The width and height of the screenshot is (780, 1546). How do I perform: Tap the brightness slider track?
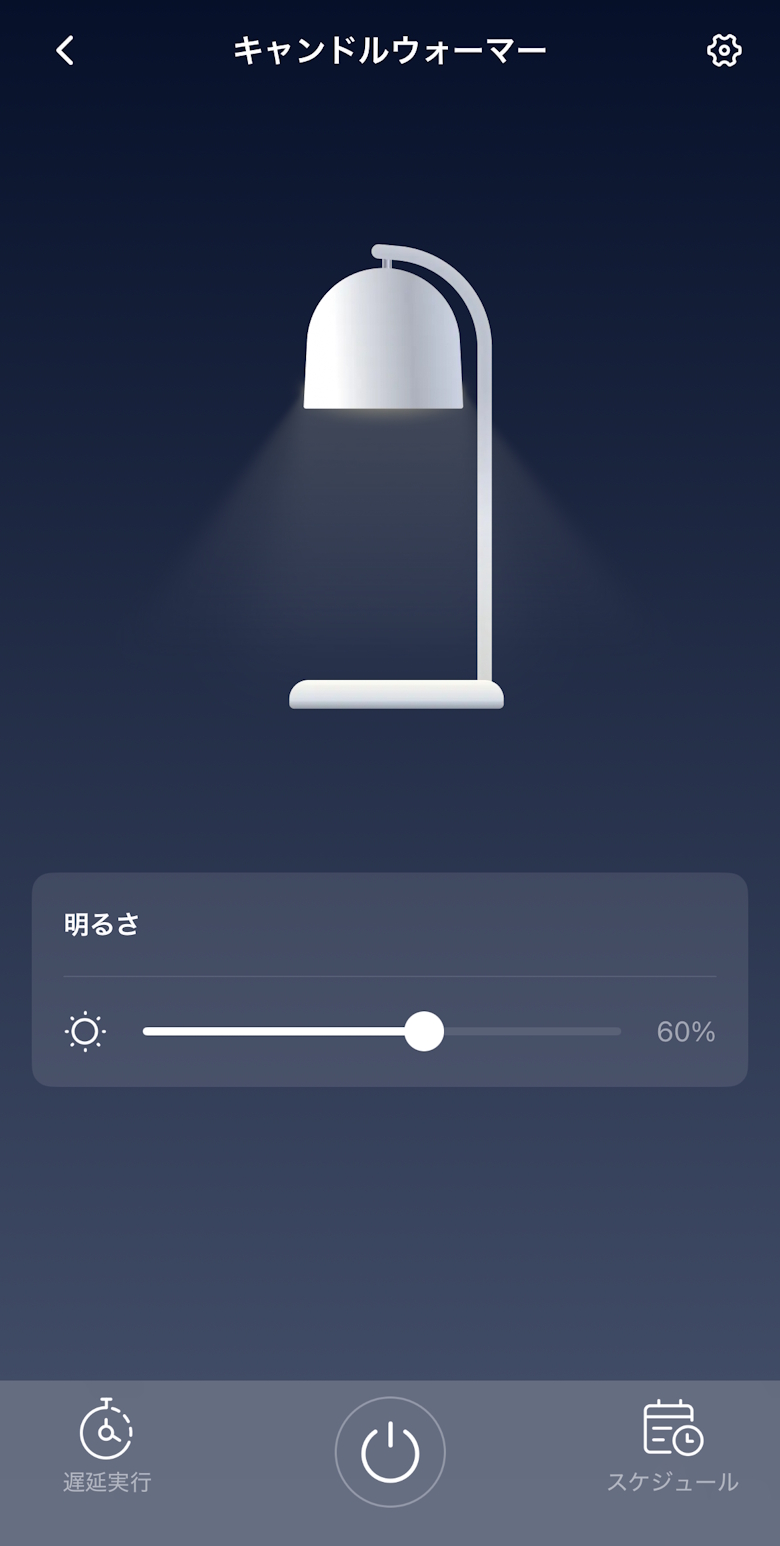tap(520, 1031)
